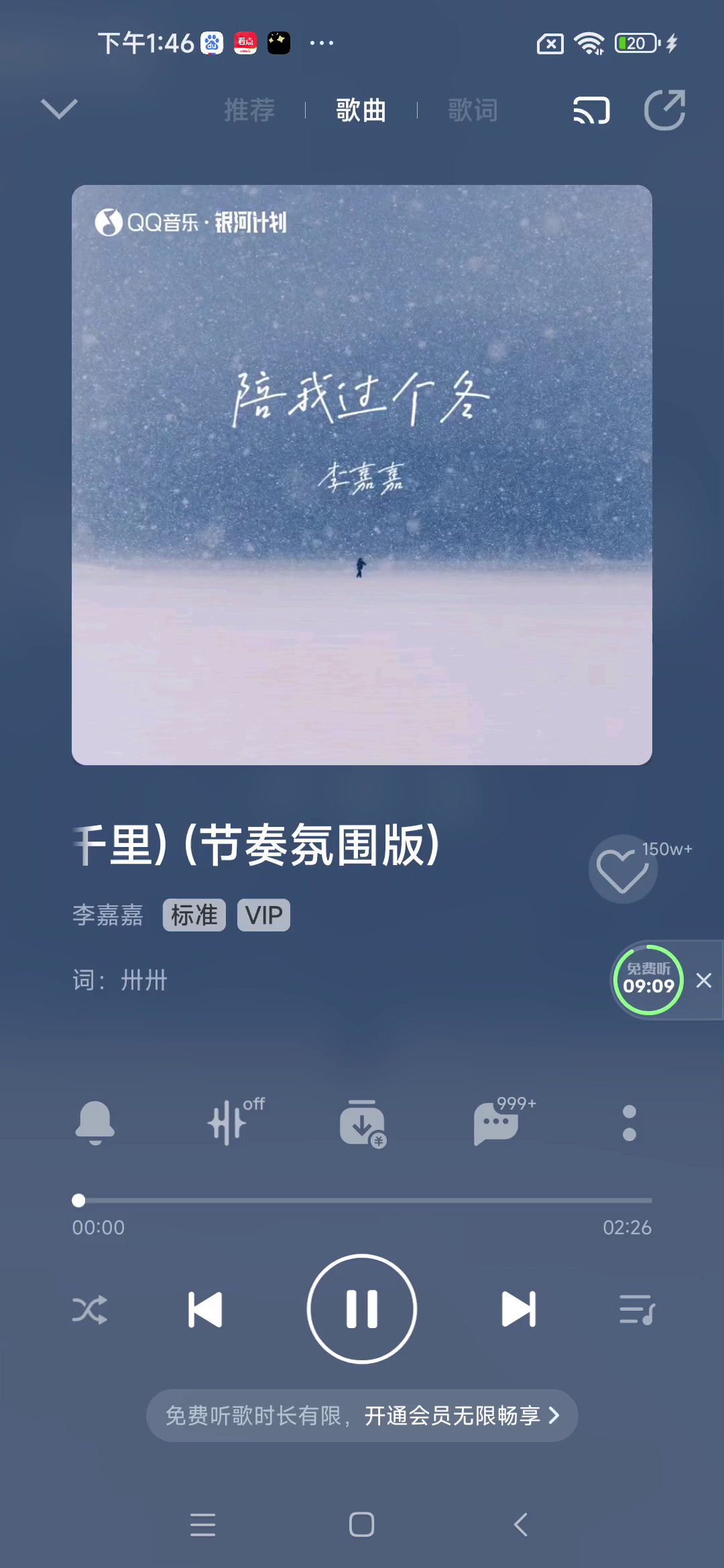Image resolution: width=724 pixels, height=1568 pixels.
Task: Toggle shuffle play mode
Action: click(90, 1309)
